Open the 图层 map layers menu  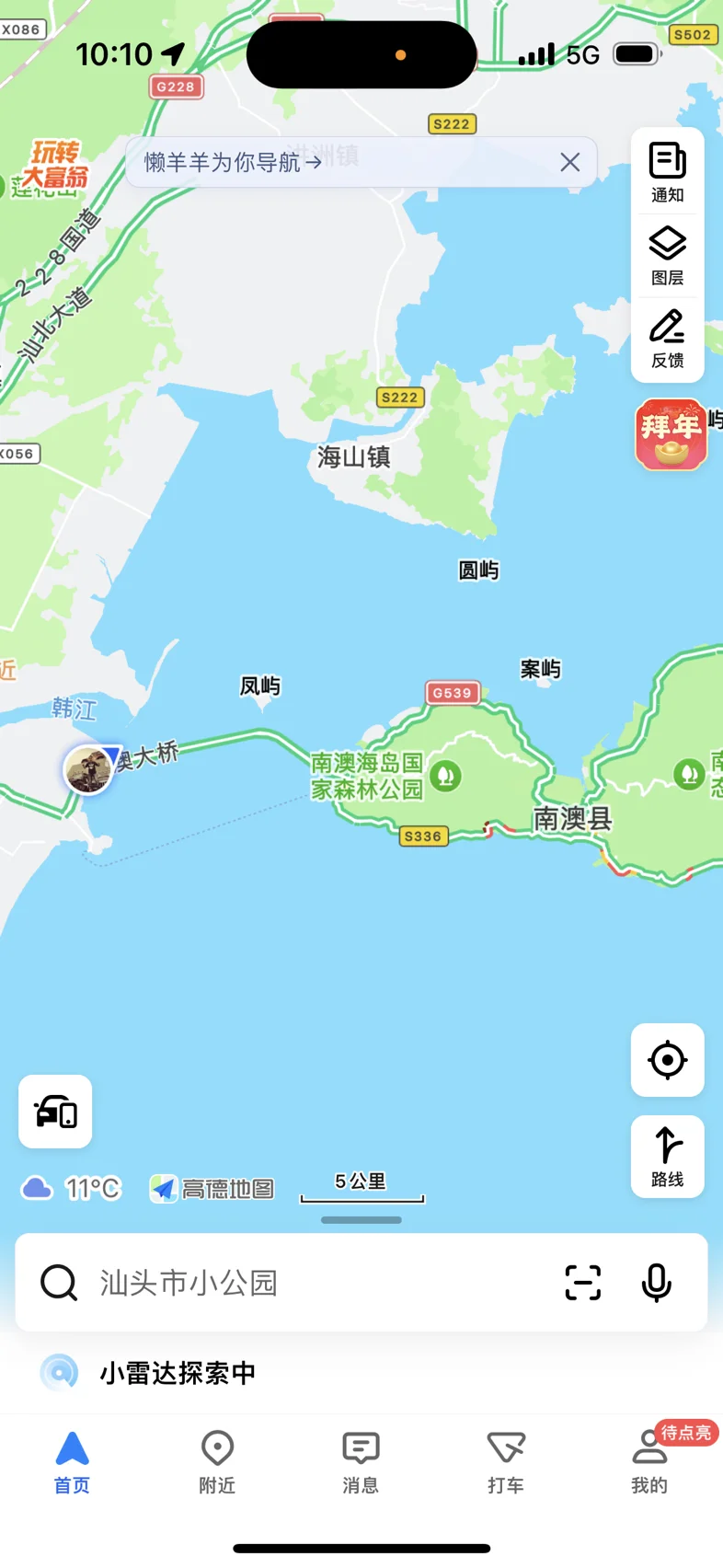[x=668, y=255]
